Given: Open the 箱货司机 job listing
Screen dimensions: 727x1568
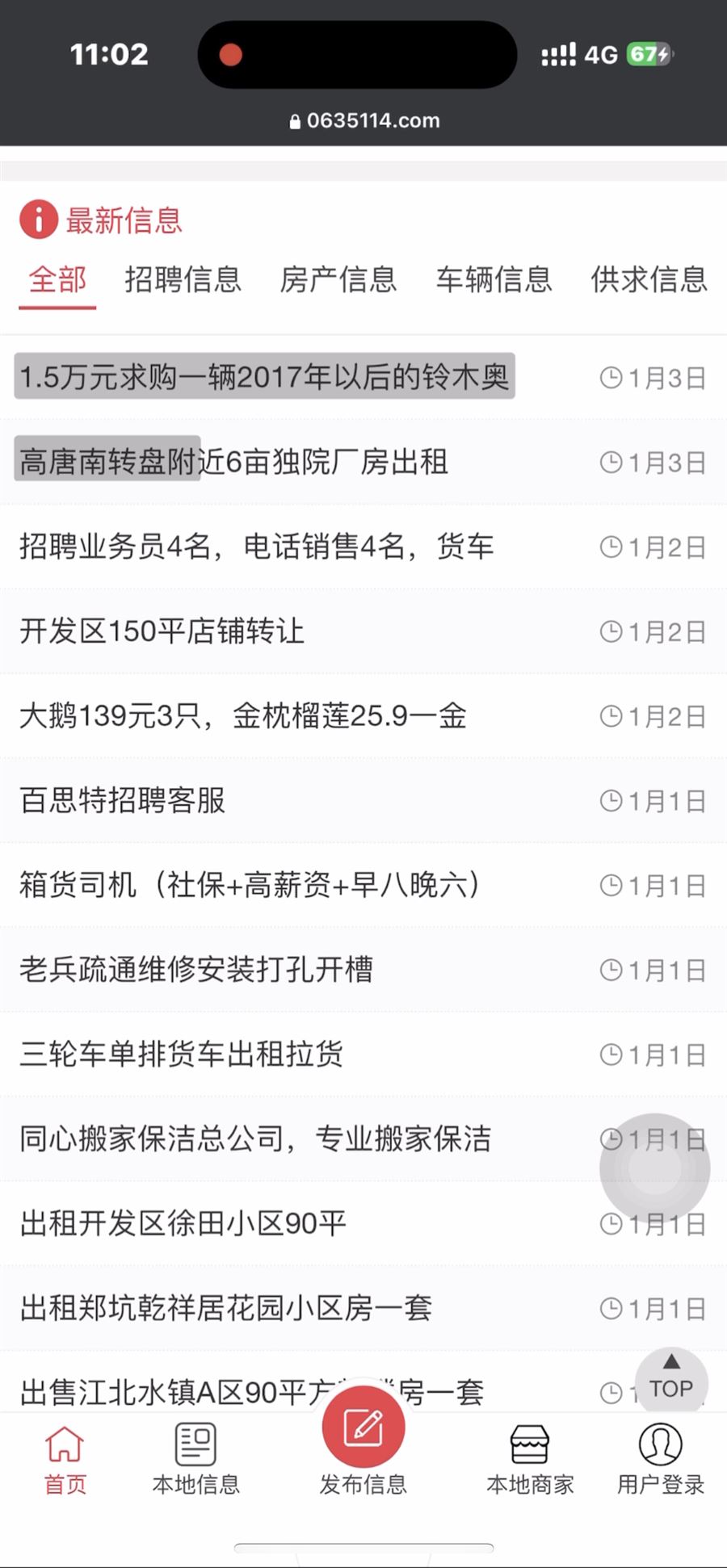Looking at the screenshot, I should click(250, 885).
